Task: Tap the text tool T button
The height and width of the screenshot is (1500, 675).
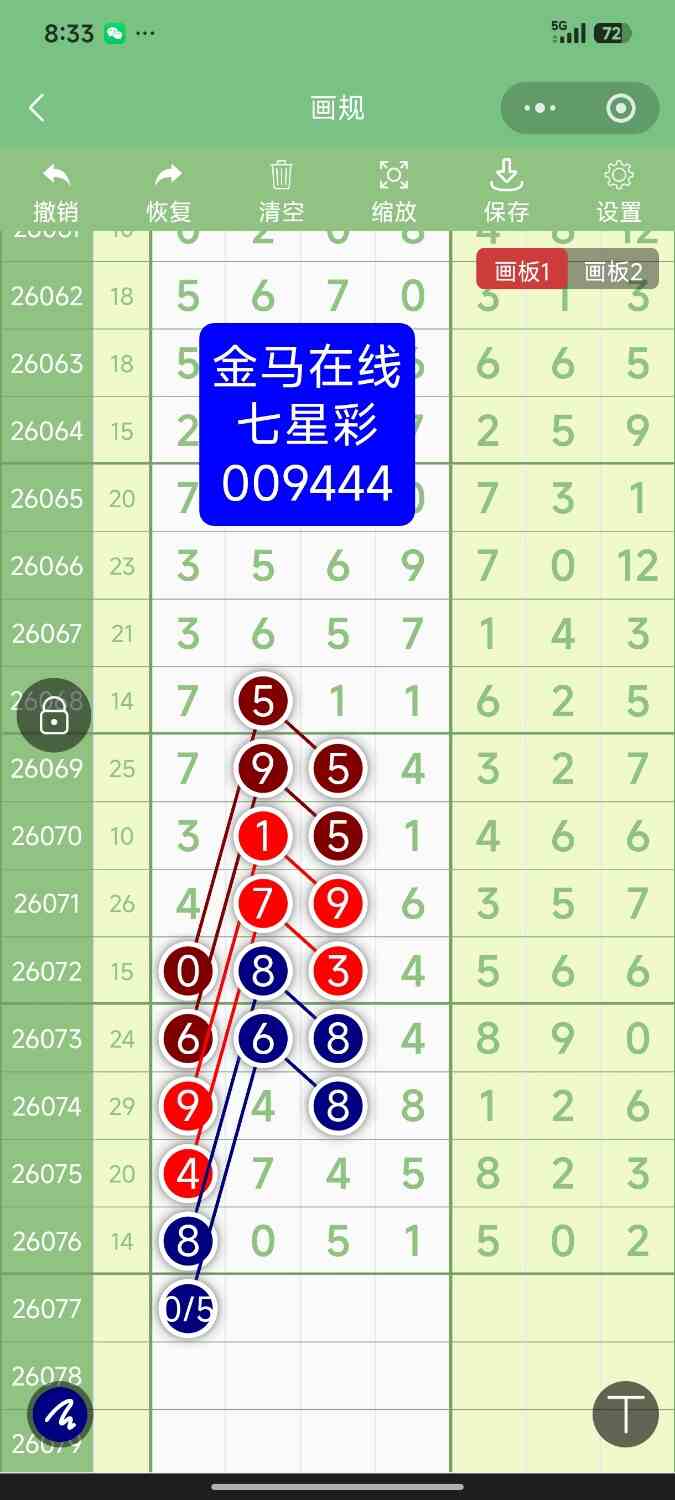Action: pos(626,1414)
